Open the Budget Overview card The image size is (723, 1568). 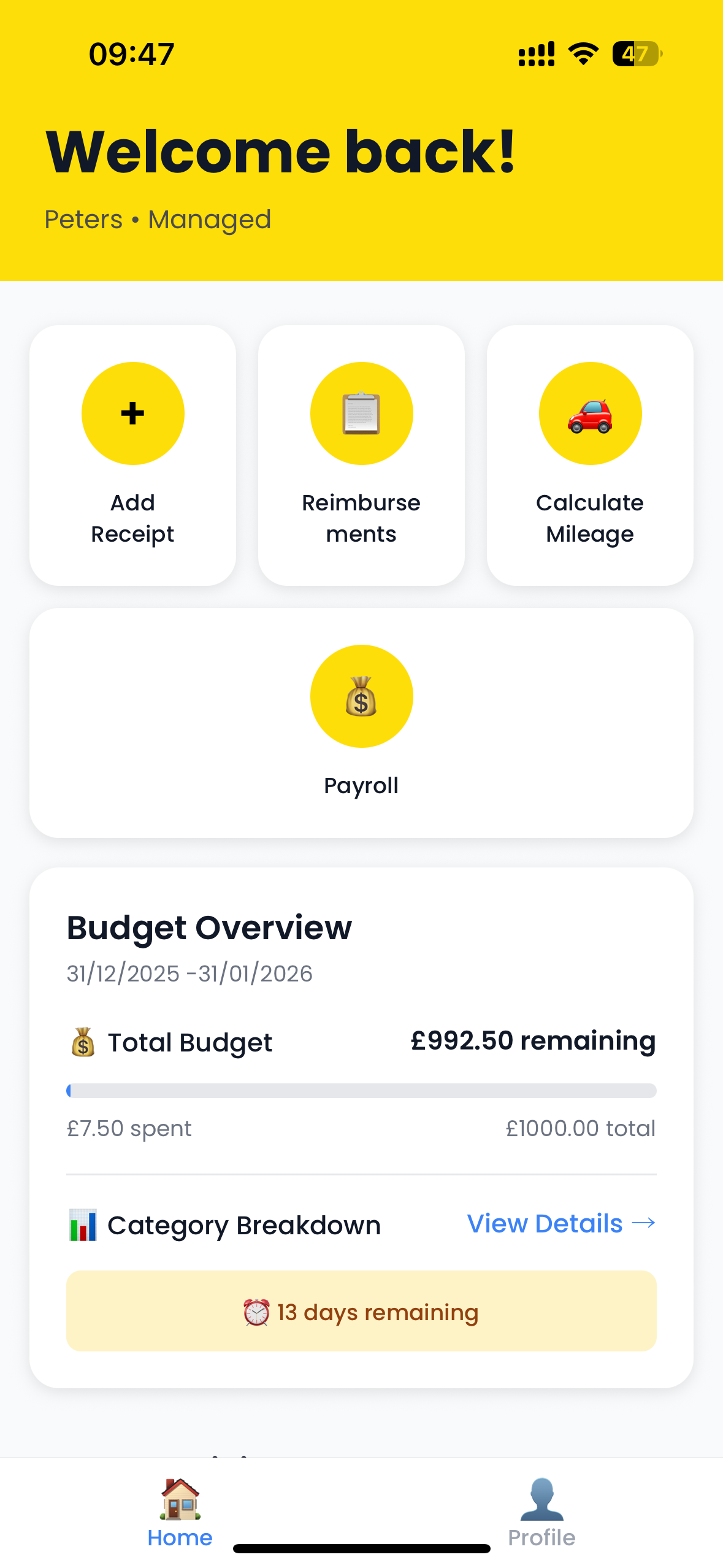[208, 928]
